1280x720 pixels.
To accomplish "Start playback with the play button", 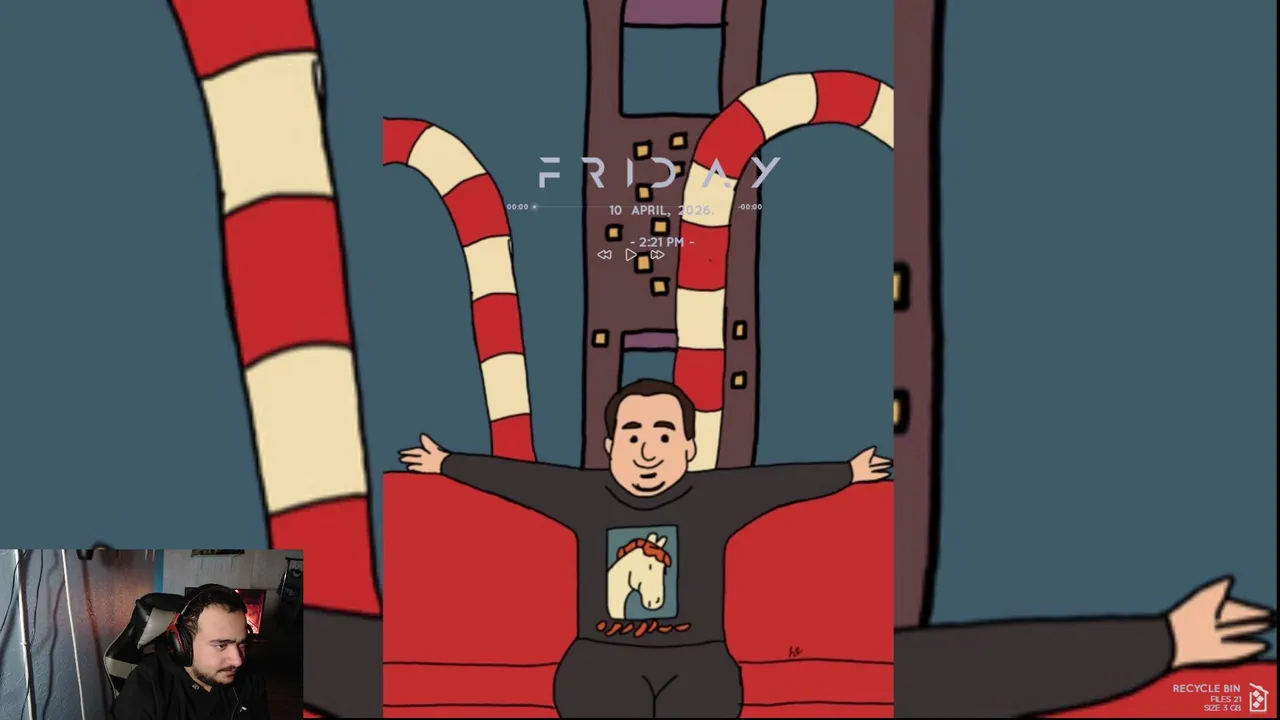I will click(x=631, y=255).
